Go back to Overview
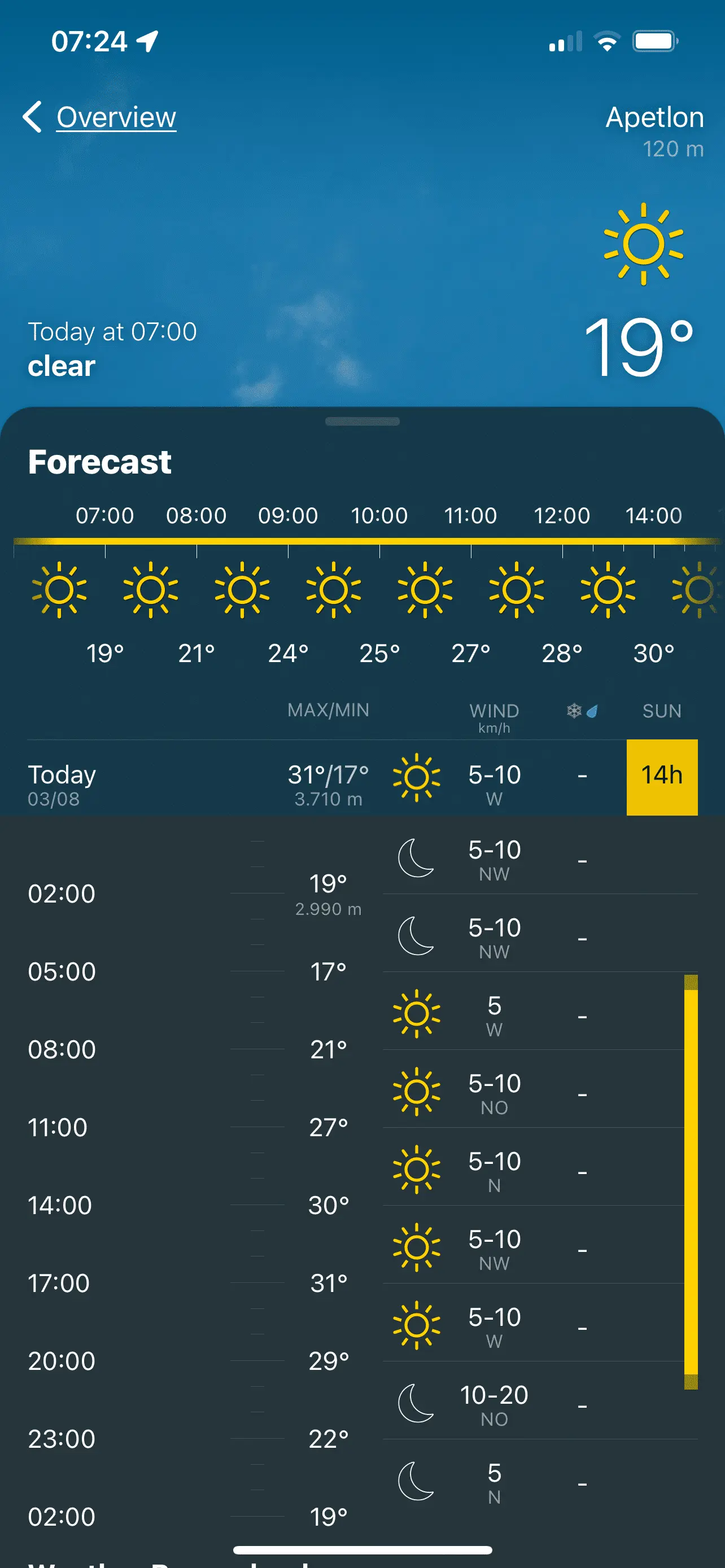The image size is (725, 1568). [101, 117]
